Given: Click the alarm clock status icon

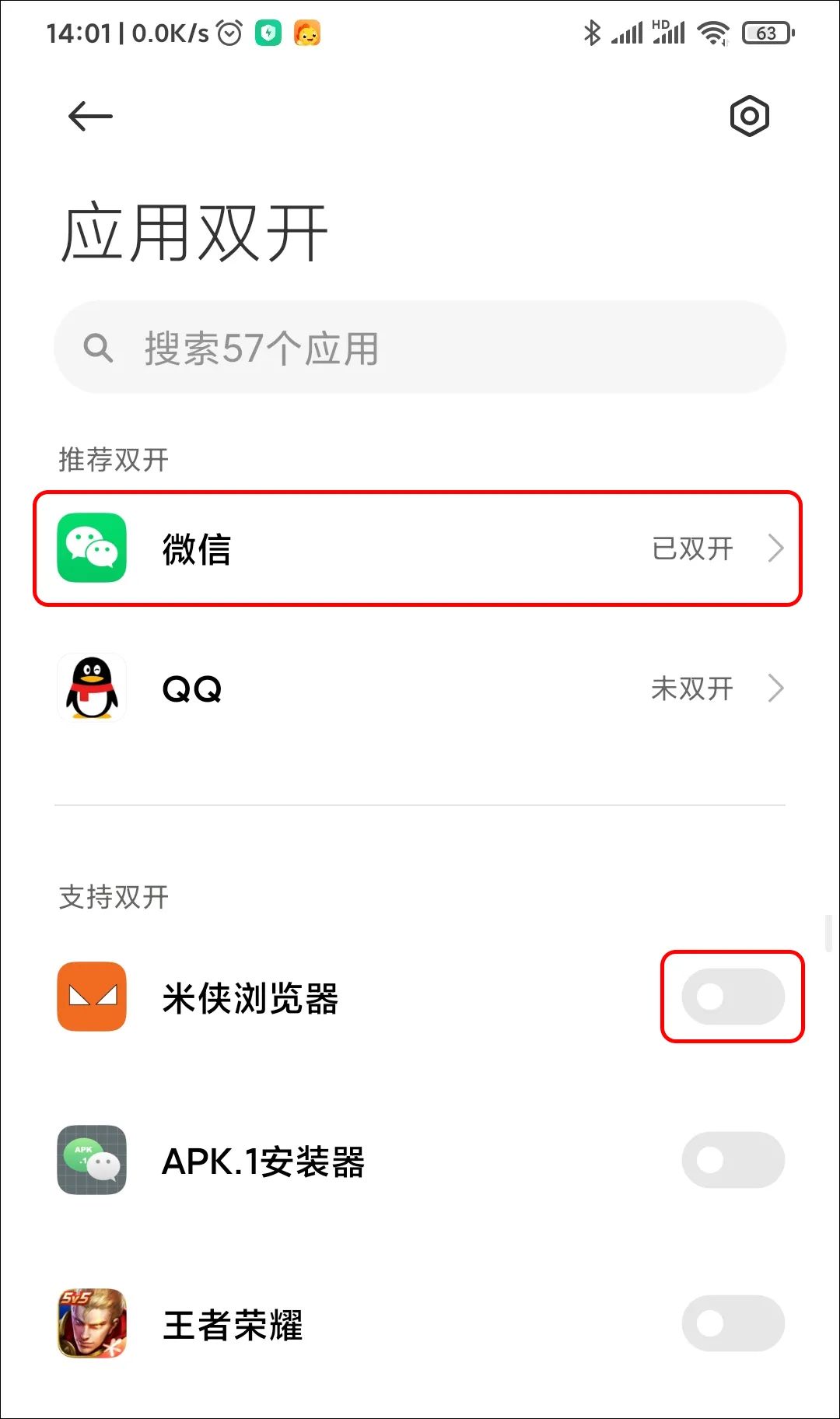Looking at the screenshot, I should (229, 33).
